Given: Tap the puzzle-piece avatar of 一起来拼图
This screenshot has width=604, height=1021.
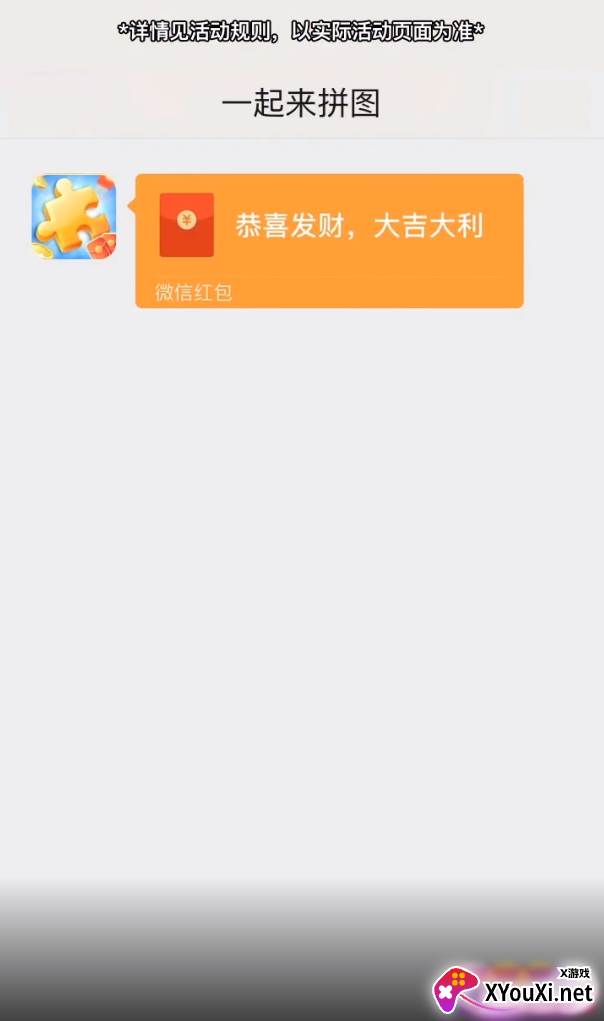Looking at the screenshot, I should click(74, 217).
